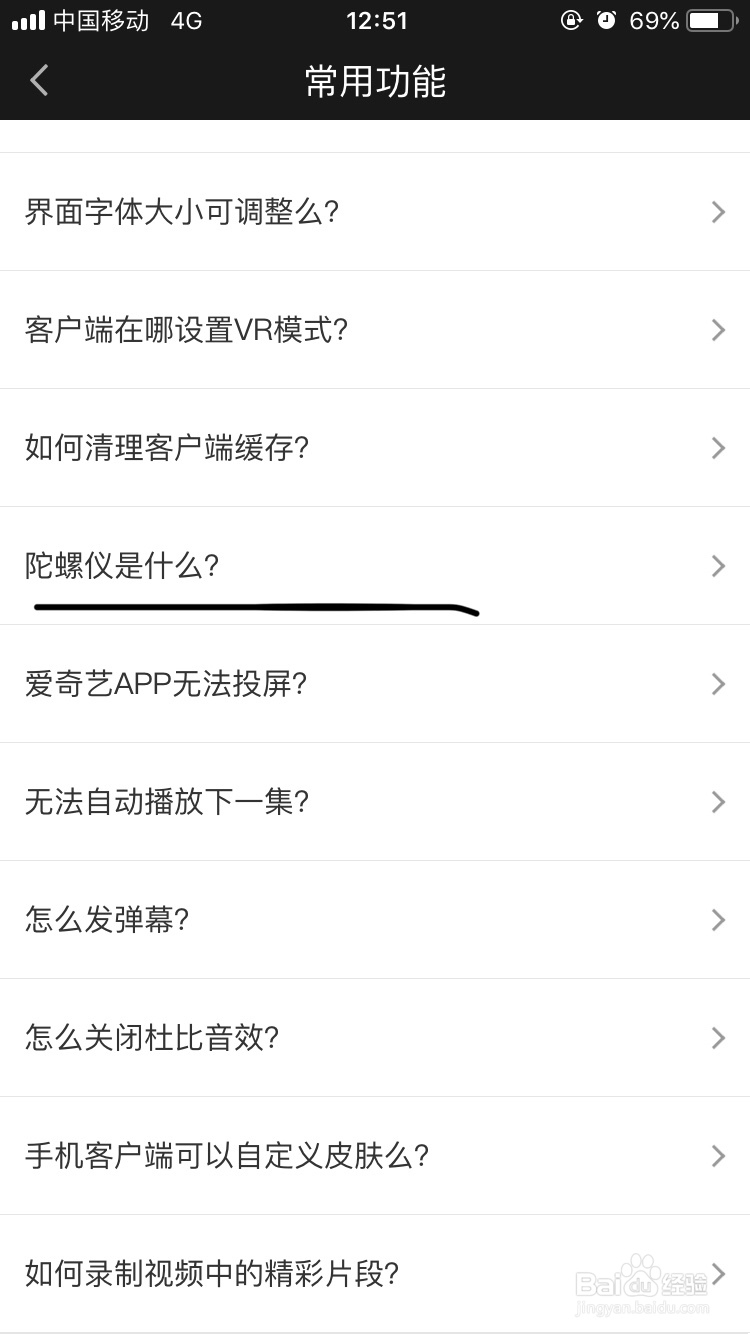Expand the 怎么发弹幕 question chevron

click(717, 920)
